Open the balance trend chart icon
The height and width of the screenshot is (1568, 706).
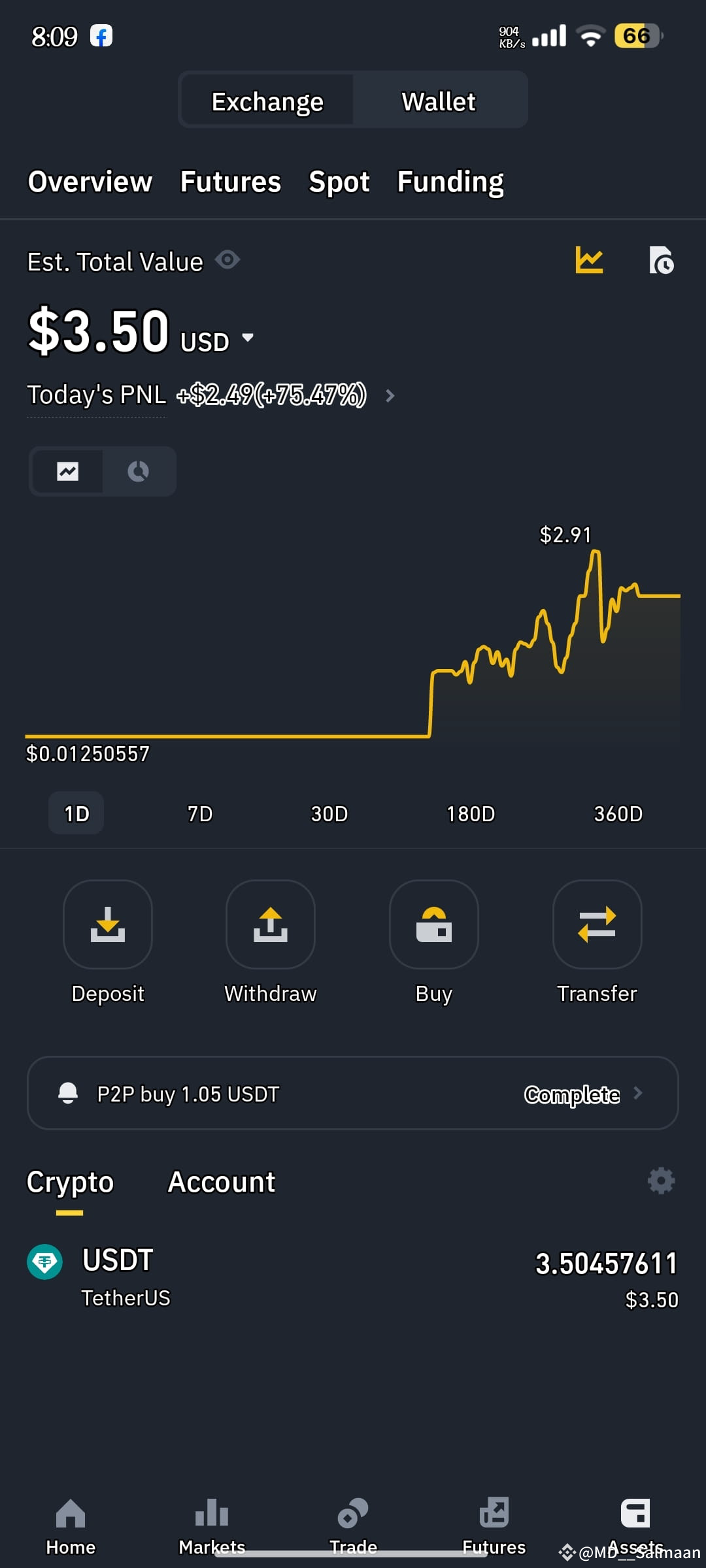click(x=588, y=259)
